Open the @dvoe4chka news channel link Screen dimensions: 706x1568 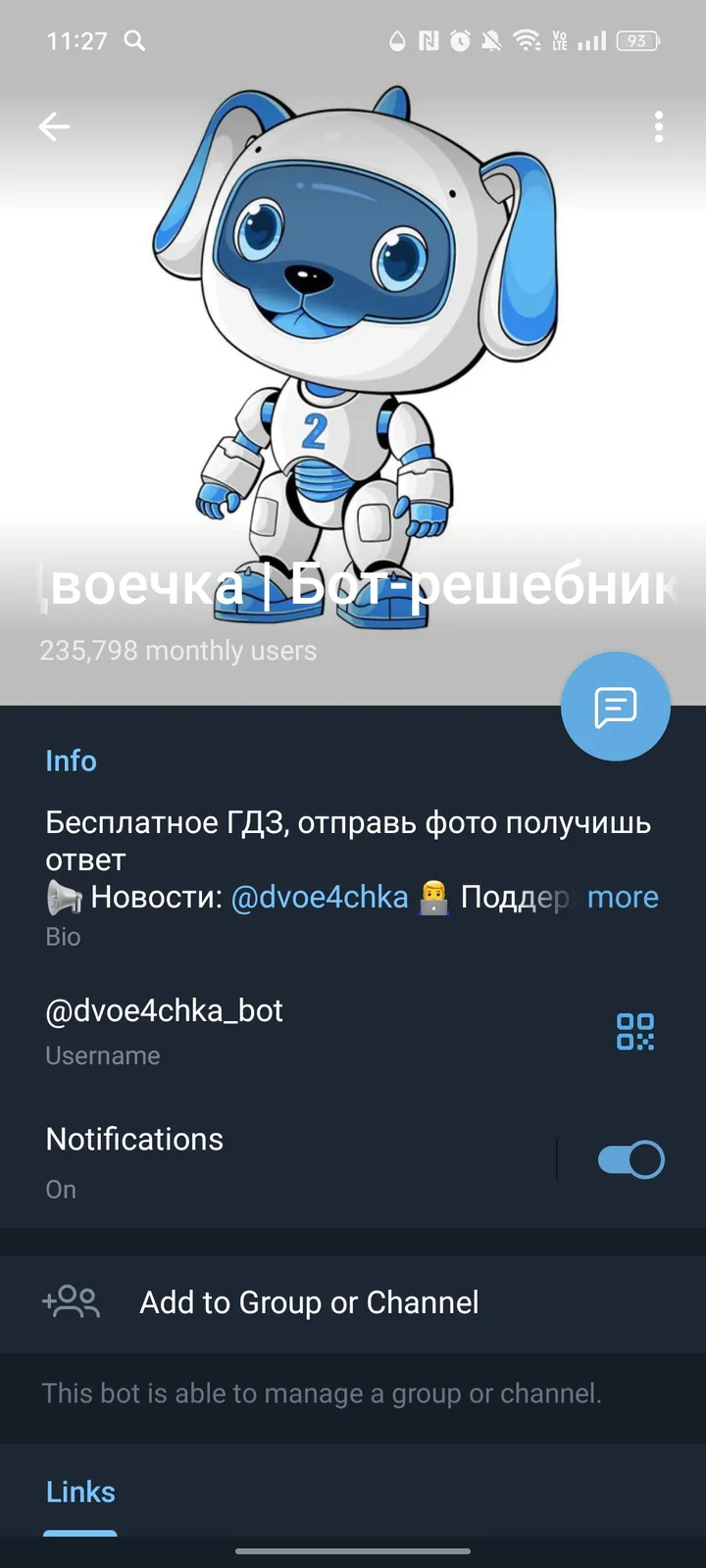[x=320, y=897]
